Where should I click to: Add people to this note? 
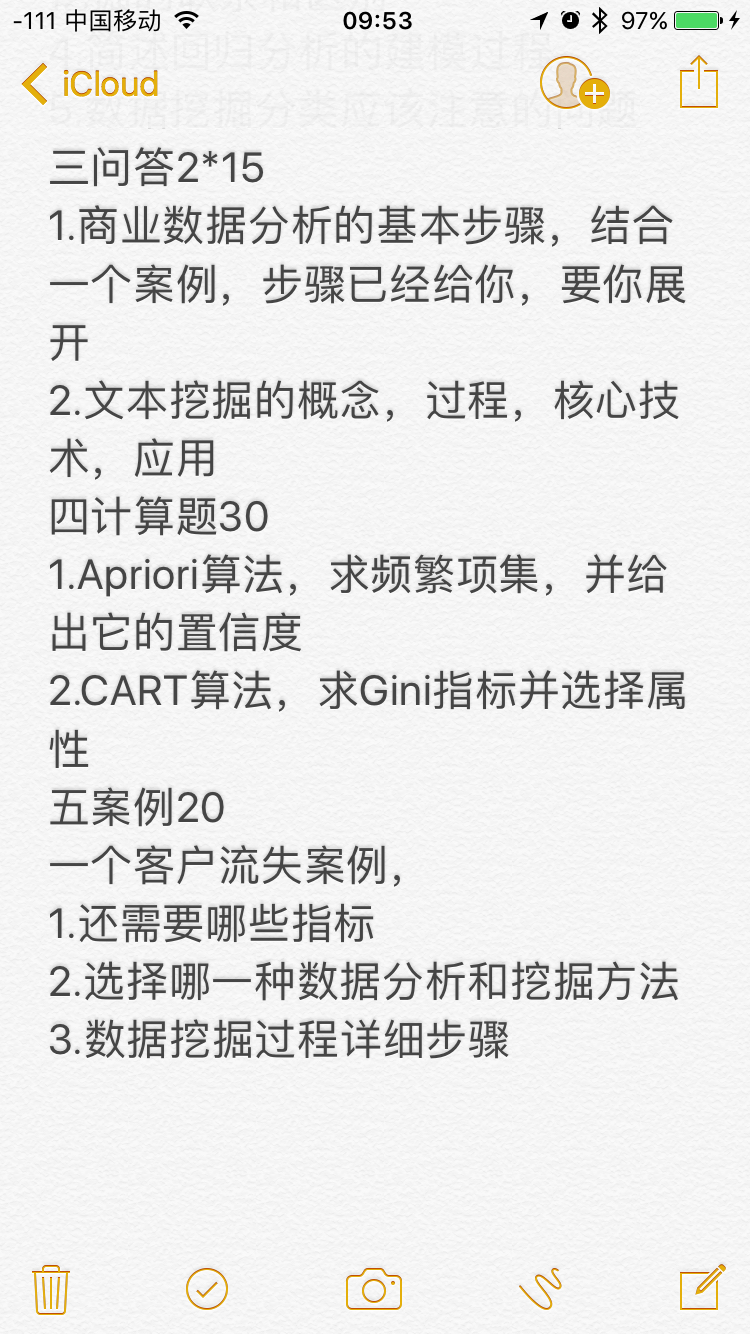(x=575, y=83)
